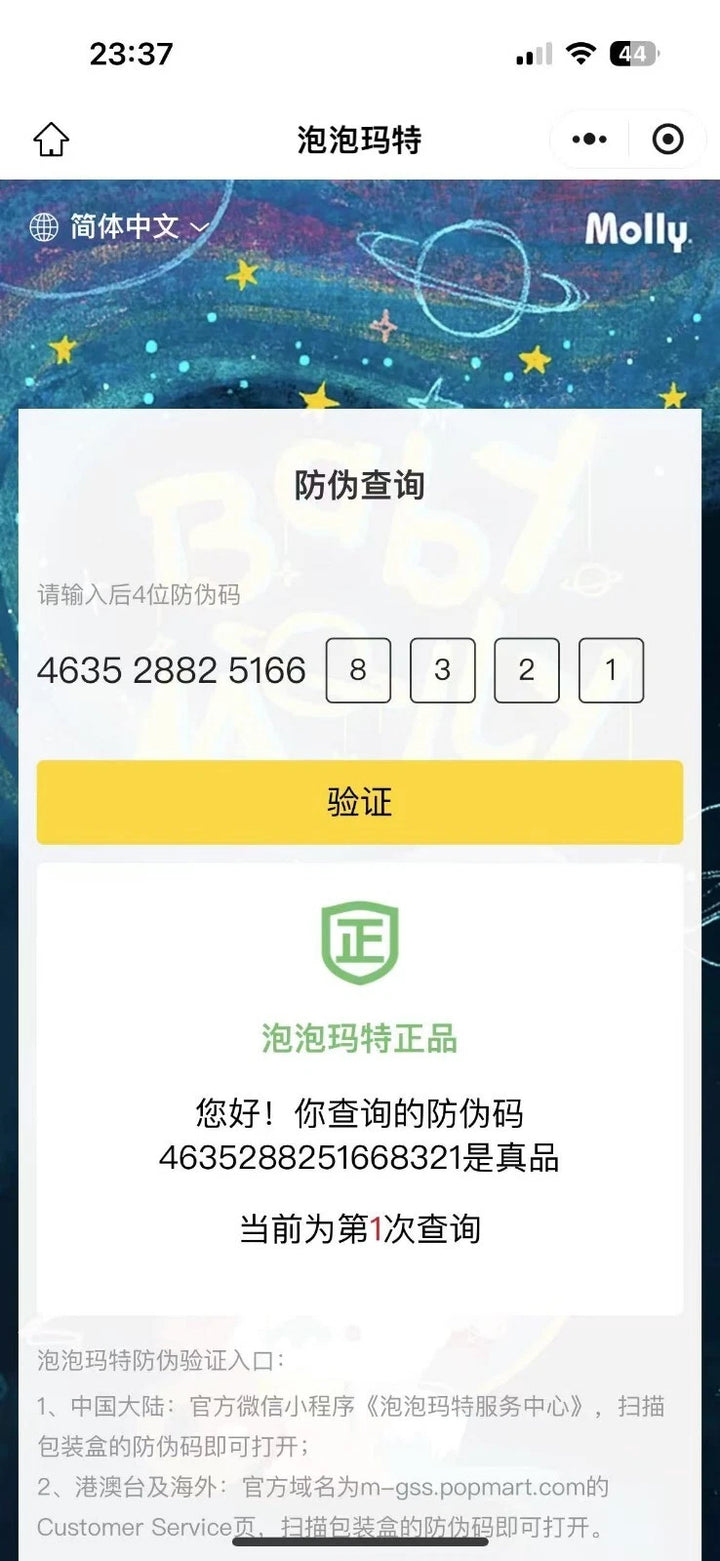
Task: Open the 简体中文 language dropdown
Action: click(x=120, y=227)
